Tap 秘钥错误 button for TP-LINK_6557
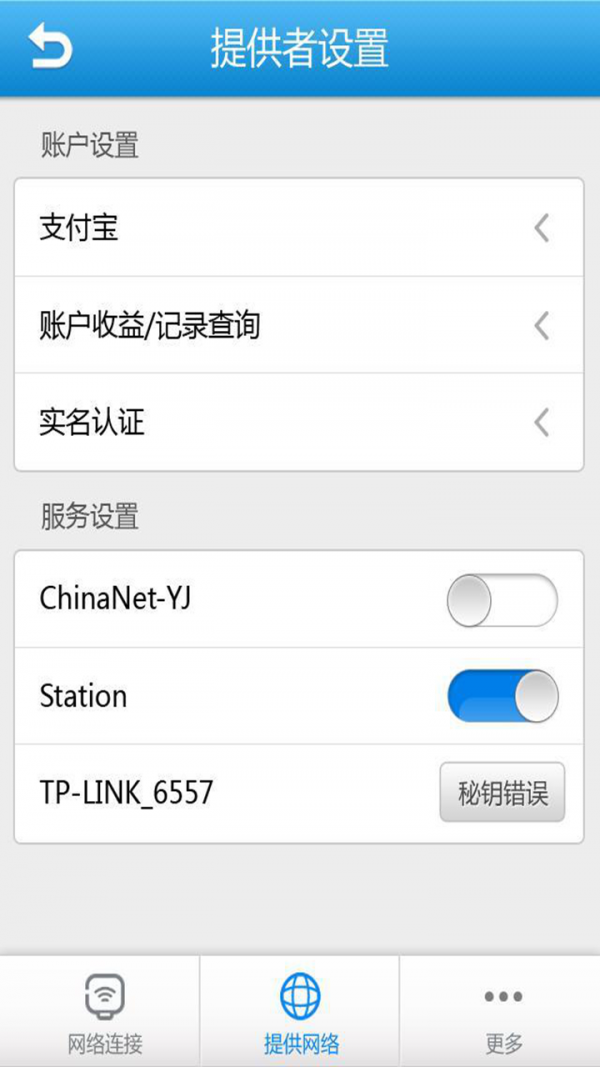600x1067 pixels. pos(502,793)
